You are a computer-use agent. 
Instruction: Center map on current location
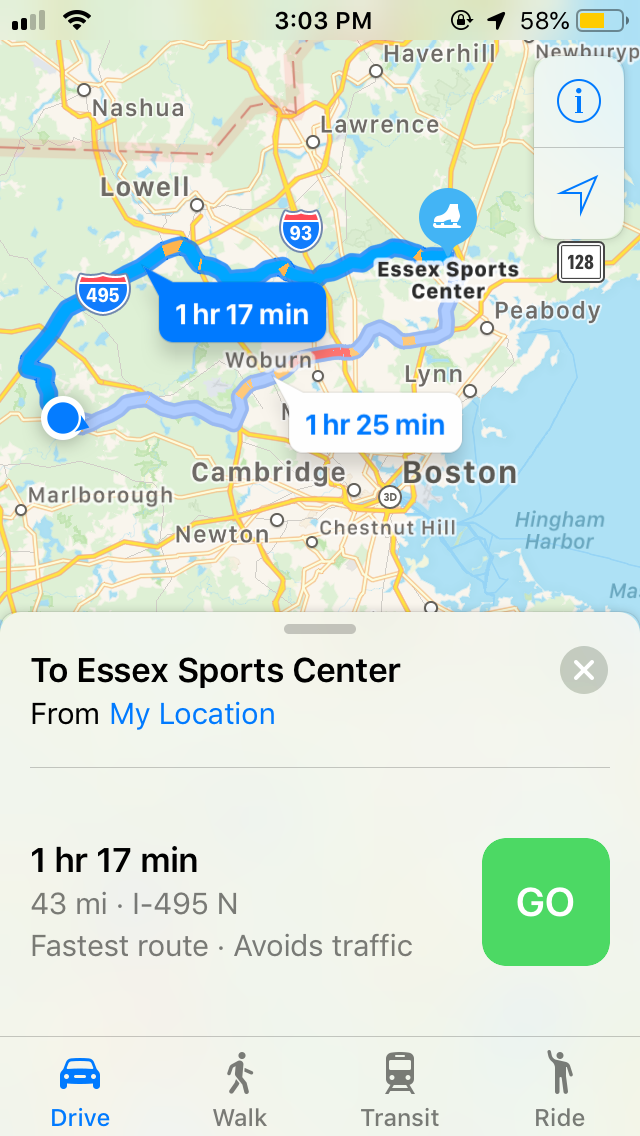click(x=578, y=193)
